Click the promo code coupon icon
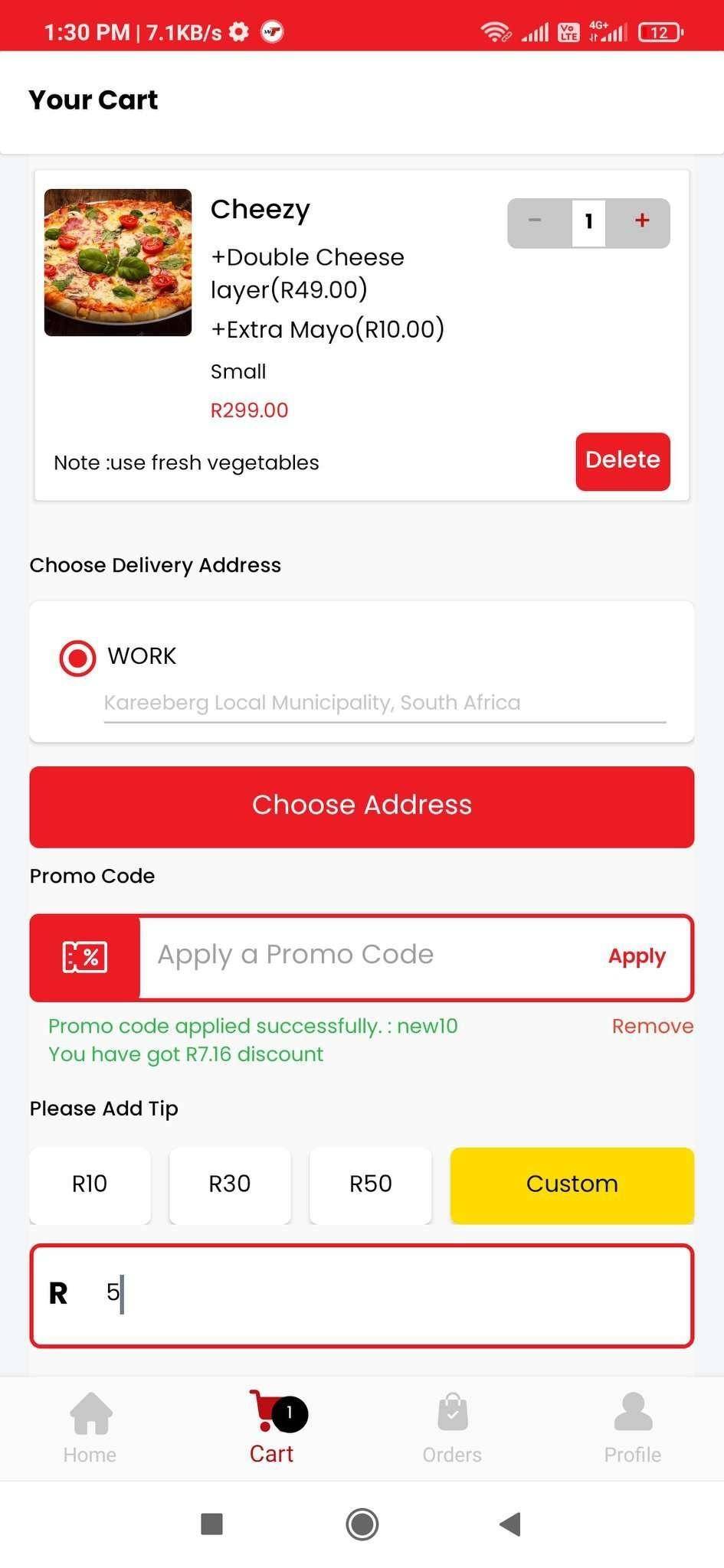The height and width of the screenshot is (1568, 724). 84,955
